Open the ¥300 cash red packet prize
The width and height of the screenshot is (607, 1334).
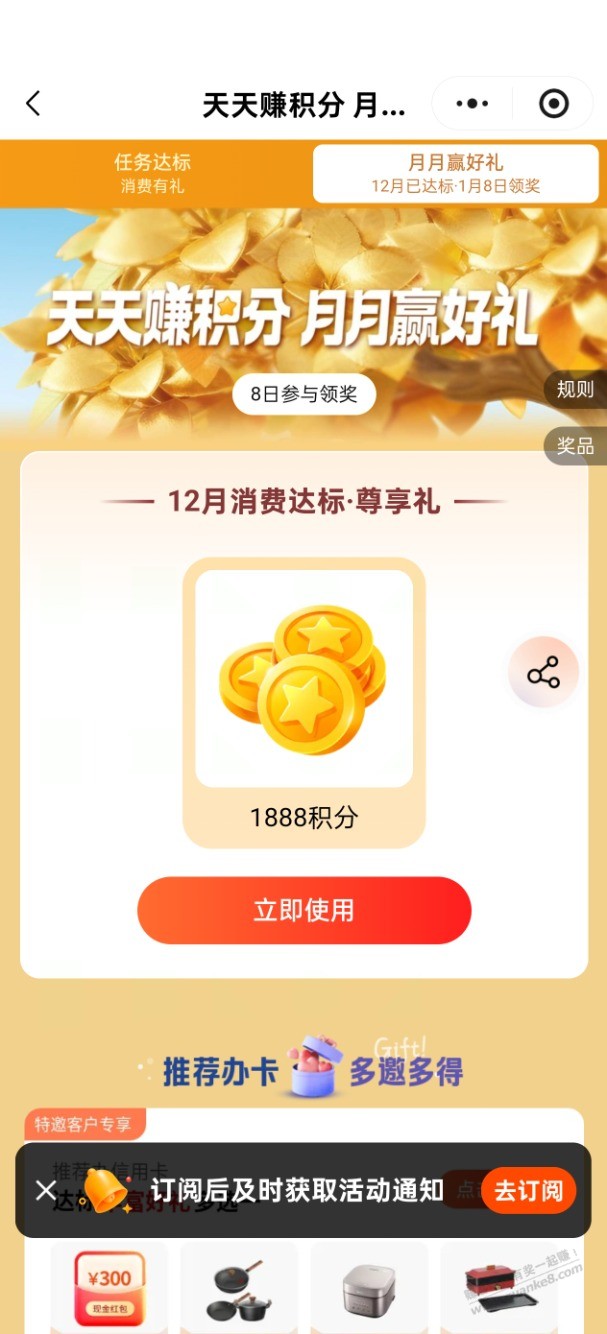pyautogui.click(x=109, y=1285)
